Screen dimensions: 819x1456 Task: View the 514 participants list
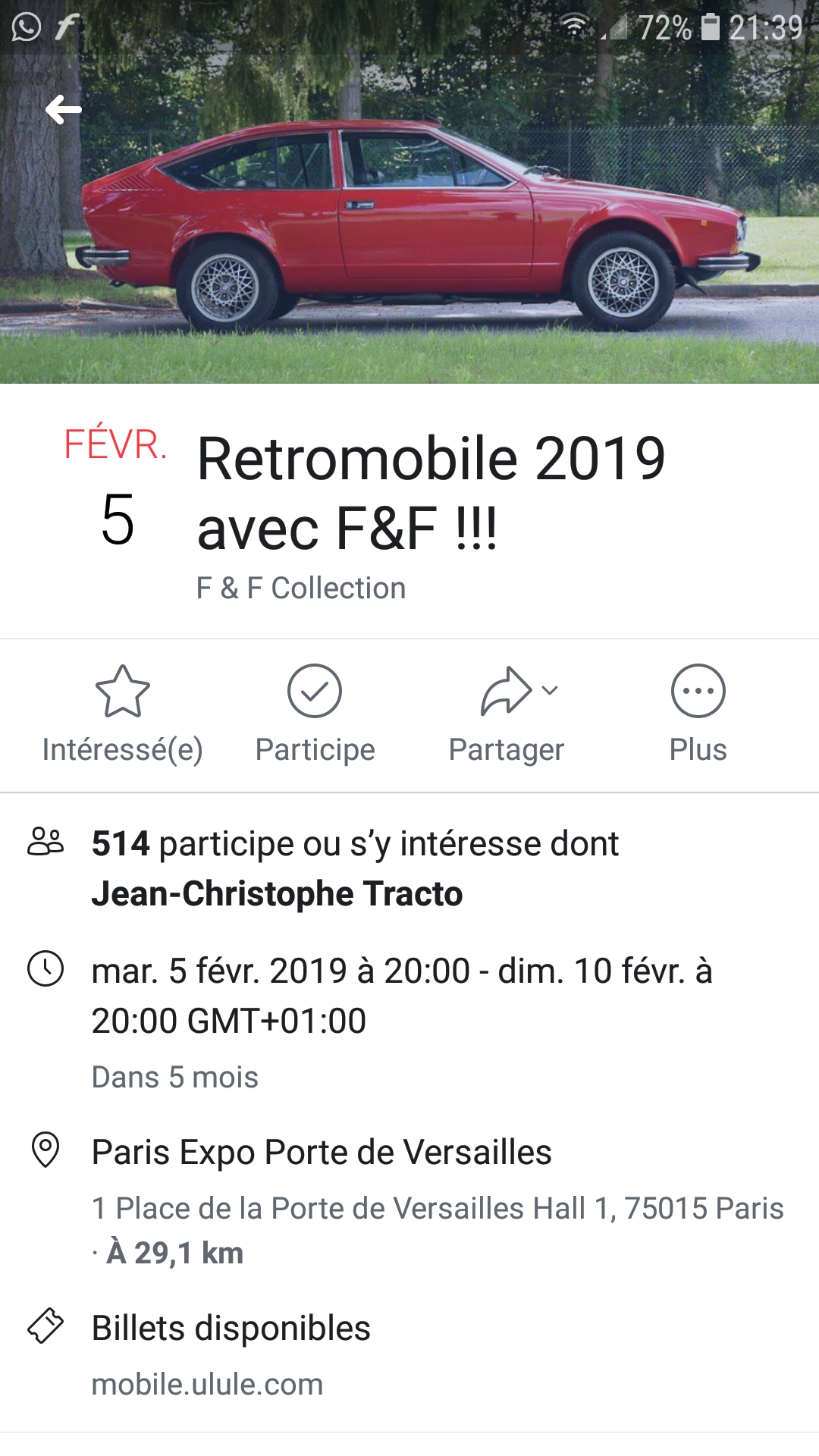point(355,868)
